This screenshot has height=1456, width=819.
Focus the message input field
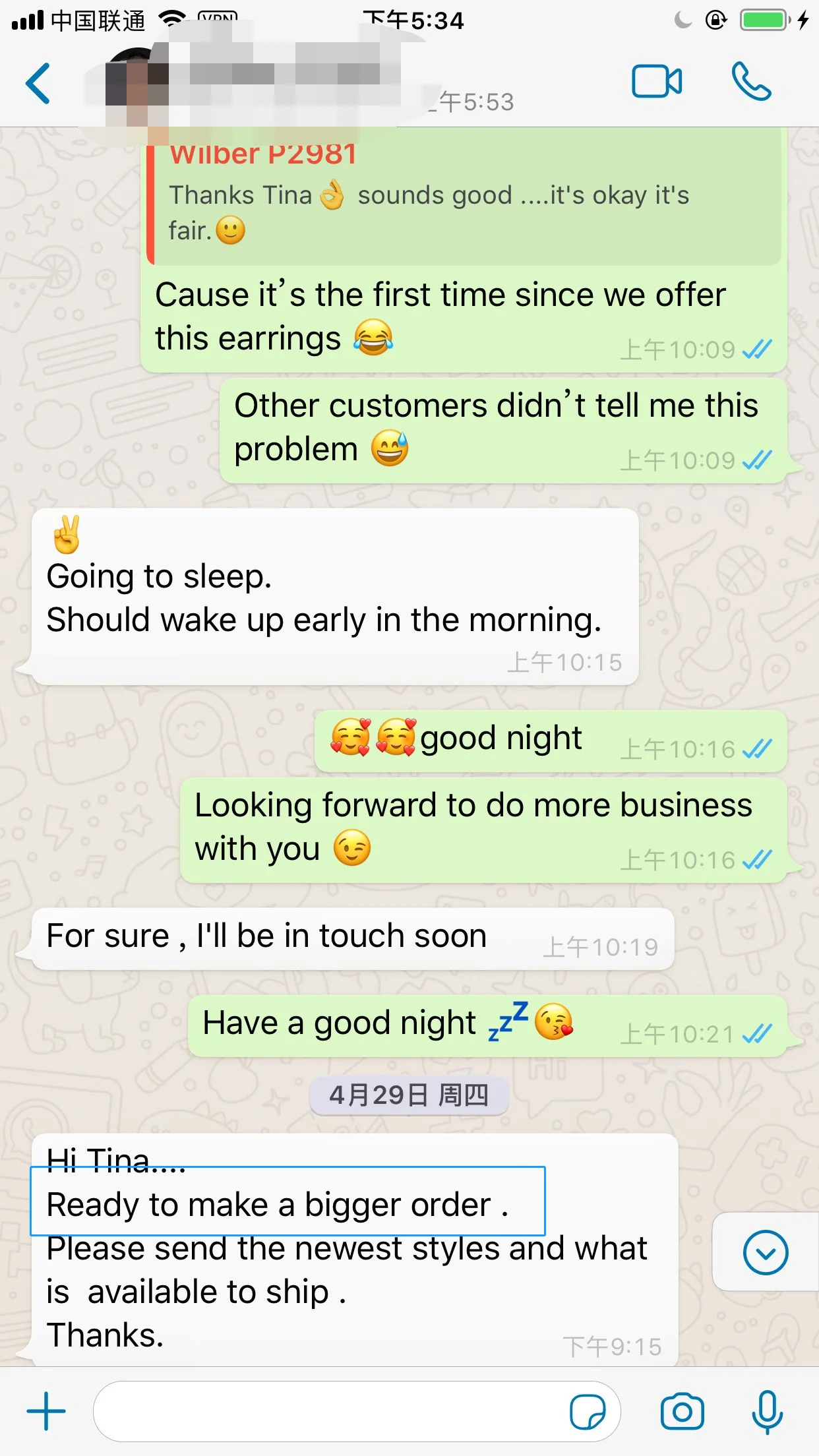click(x=330, y=1411)
